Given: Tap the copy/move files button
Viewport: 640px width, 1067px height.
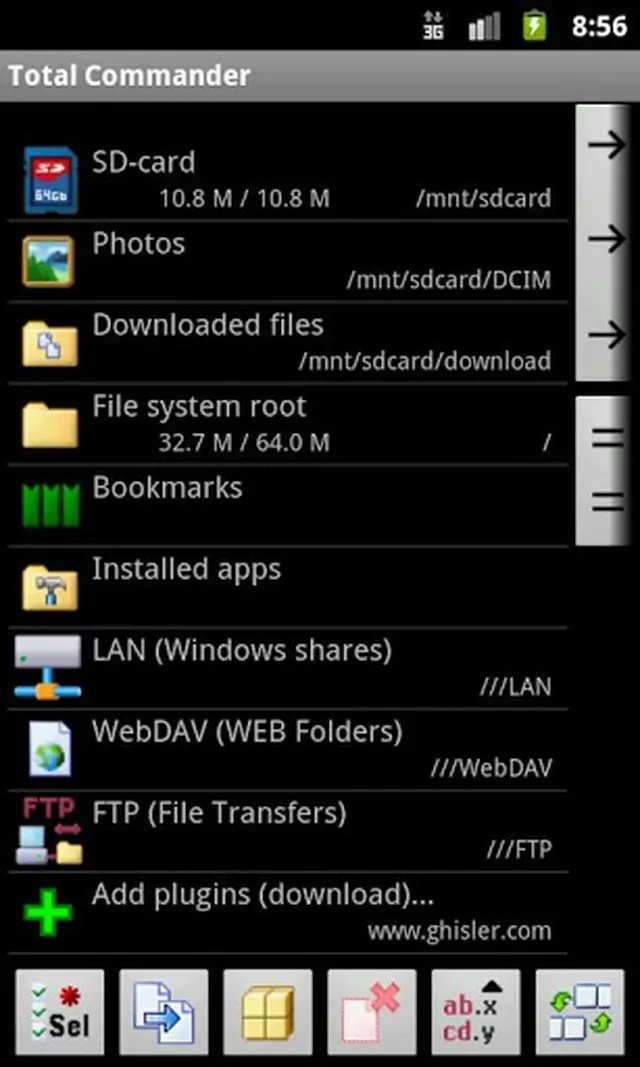Looking at the screenshot, I should [163, 1012].
